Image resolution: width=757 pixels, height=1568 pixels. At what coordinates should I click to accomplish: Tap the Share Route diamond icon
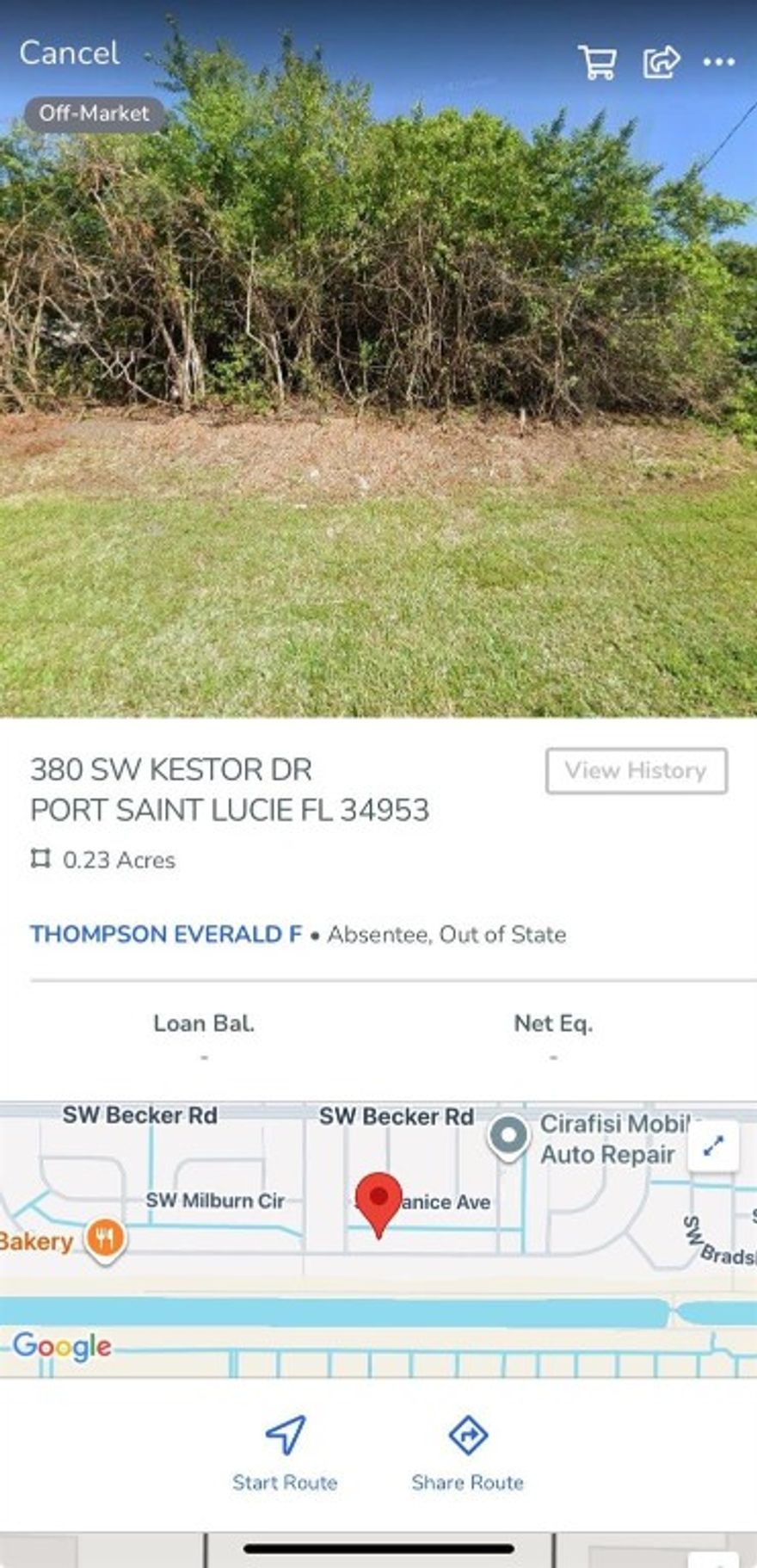pos(467,1430)
